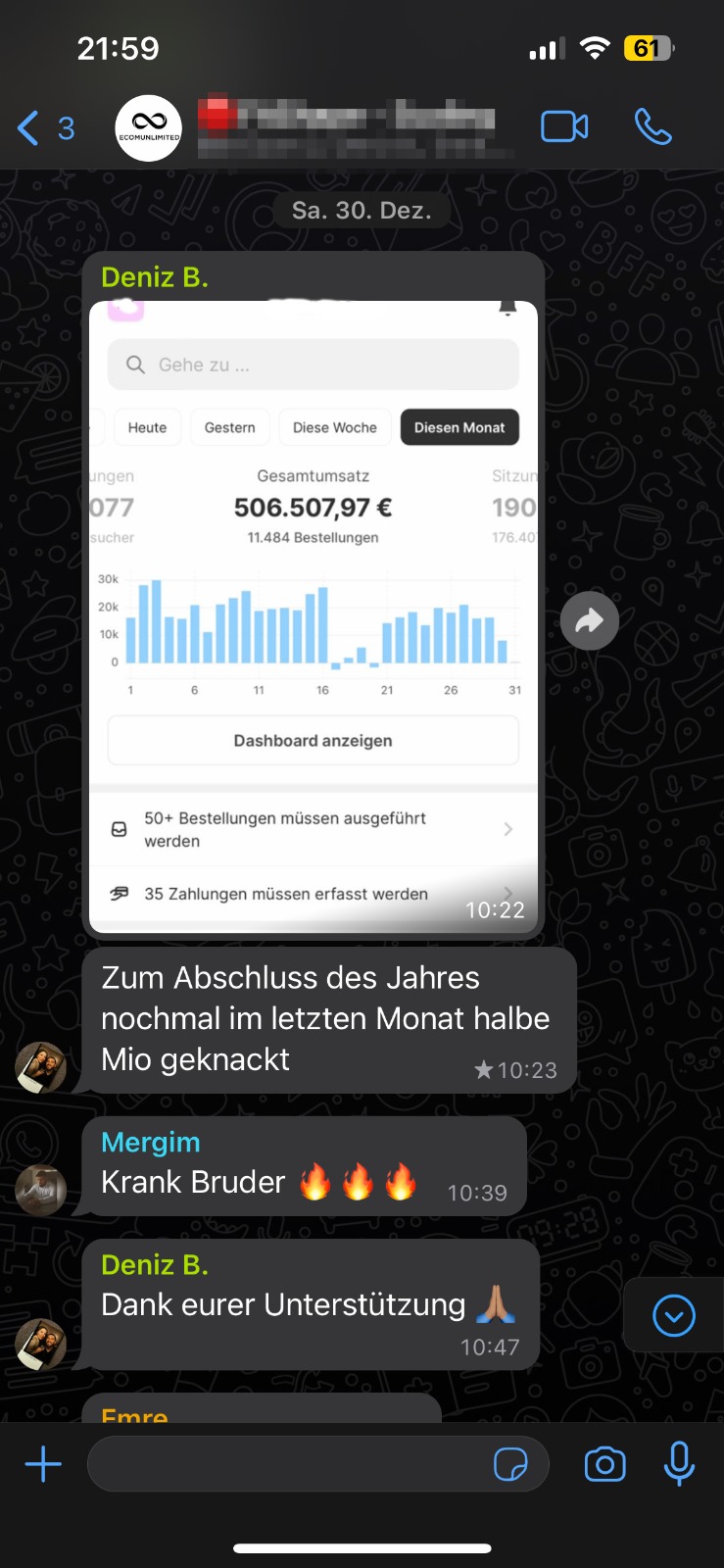This screenshot has width=724, height=1568.
Task: Forward the dashboard screenshot image
Action: pyautogui.click(x=589, y=620)
